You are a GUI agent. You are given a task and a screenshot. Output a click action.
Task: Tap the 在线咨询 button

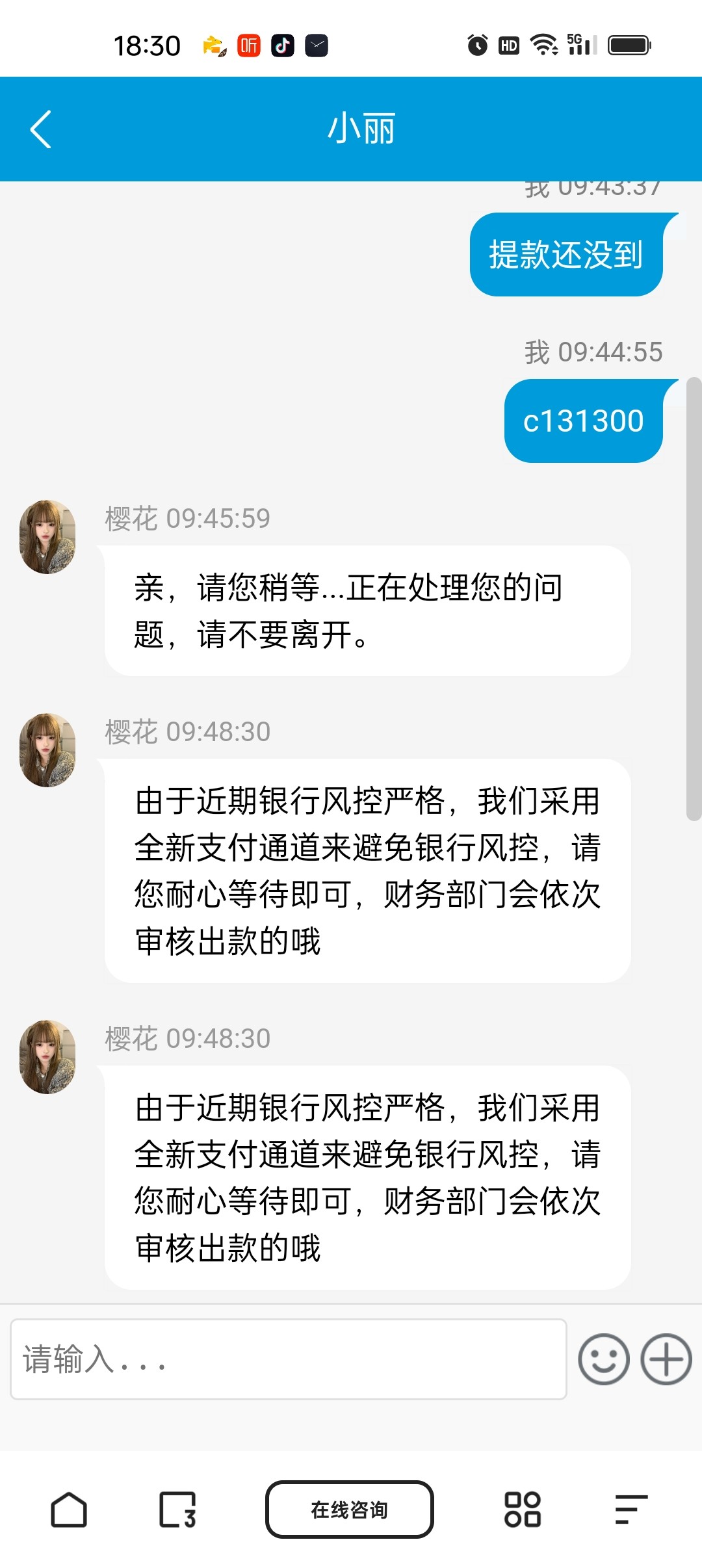pos(349,1509)
